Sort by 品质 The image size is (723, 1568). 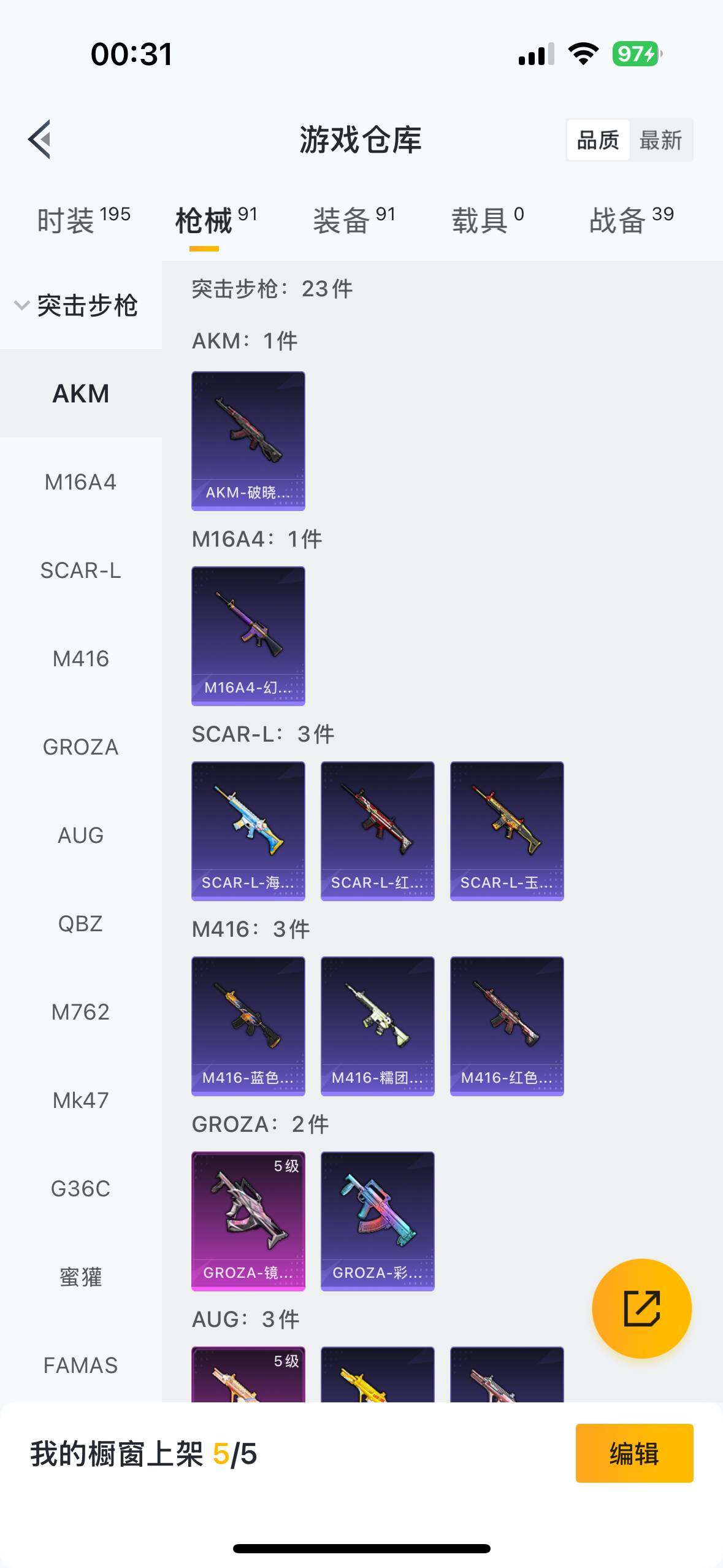click(x=598, y=140)
